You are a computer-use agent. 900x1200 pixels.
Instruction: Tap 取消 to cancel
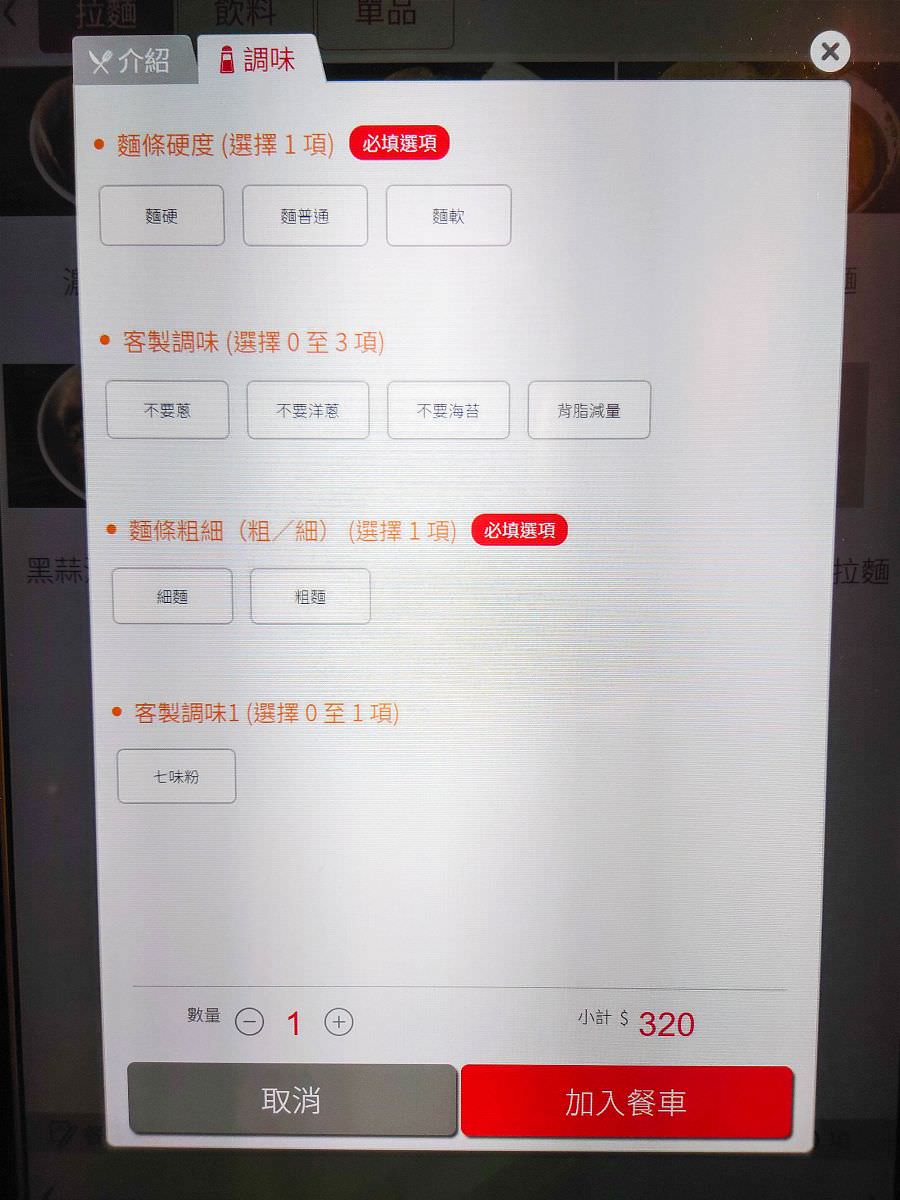click(292, 1100)
